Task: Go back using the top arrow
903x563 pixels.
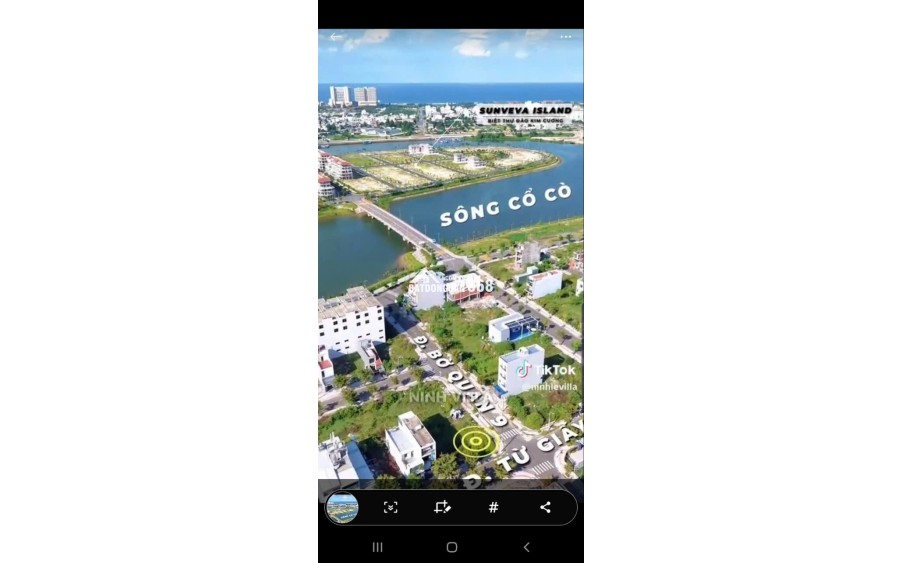Action: click(336, 37)
